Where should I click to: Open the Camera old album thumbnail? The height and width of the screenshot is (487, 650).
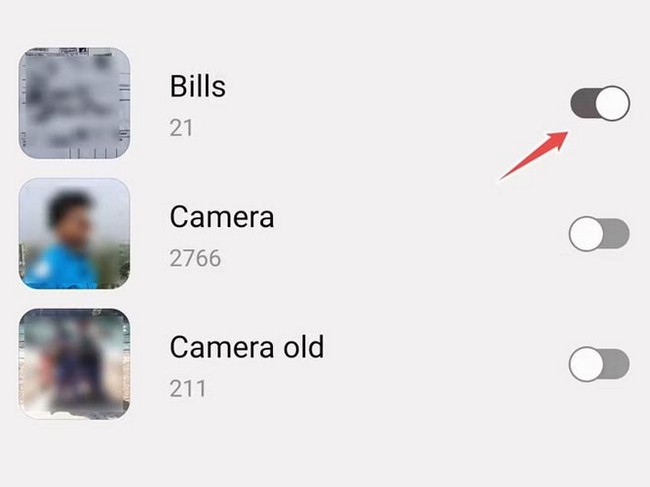click(x=74, y=363)
